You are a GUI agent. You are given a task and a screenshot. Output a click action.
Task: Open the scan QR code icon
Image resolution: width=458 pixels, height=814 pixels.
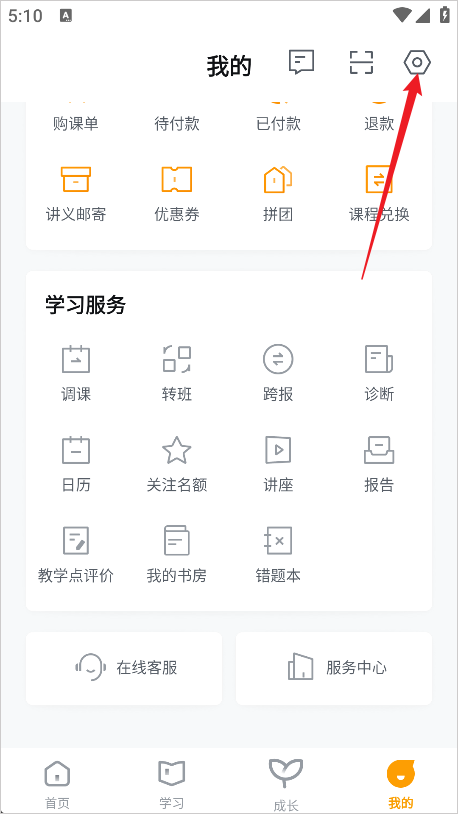[361, 63]
